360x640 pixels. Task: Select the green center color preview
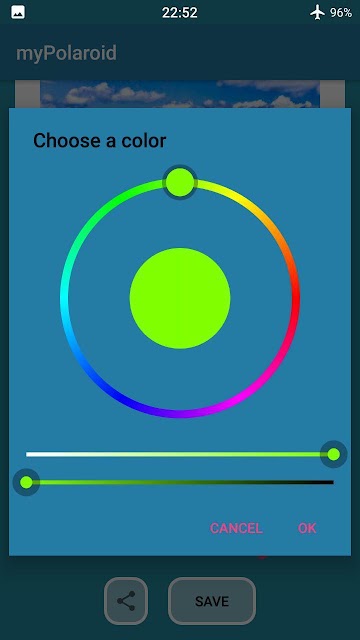(180, 298)
